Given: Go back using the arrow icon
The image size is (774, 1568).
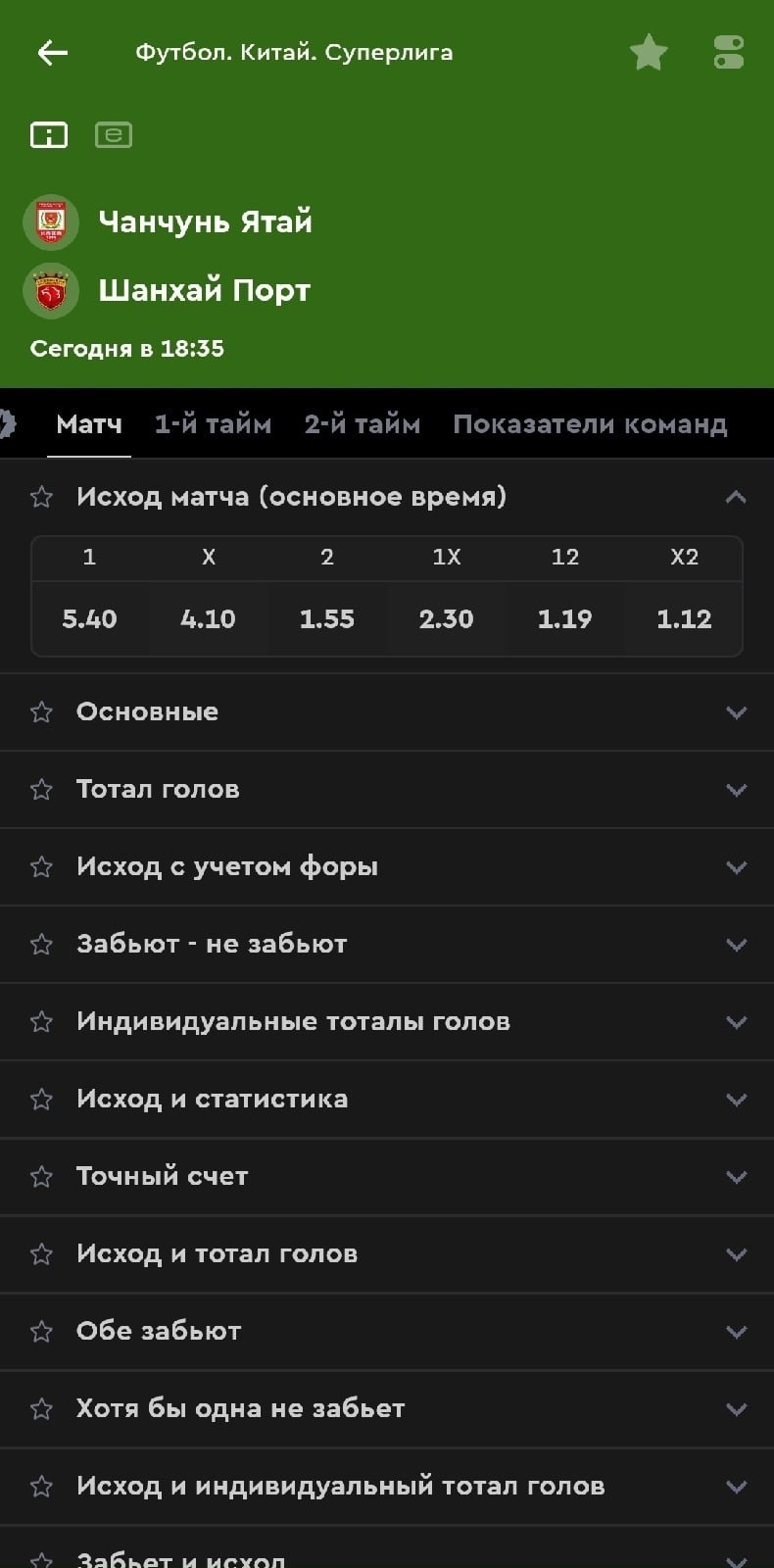Looking at the screenshot, I should (x=52, y=53).
